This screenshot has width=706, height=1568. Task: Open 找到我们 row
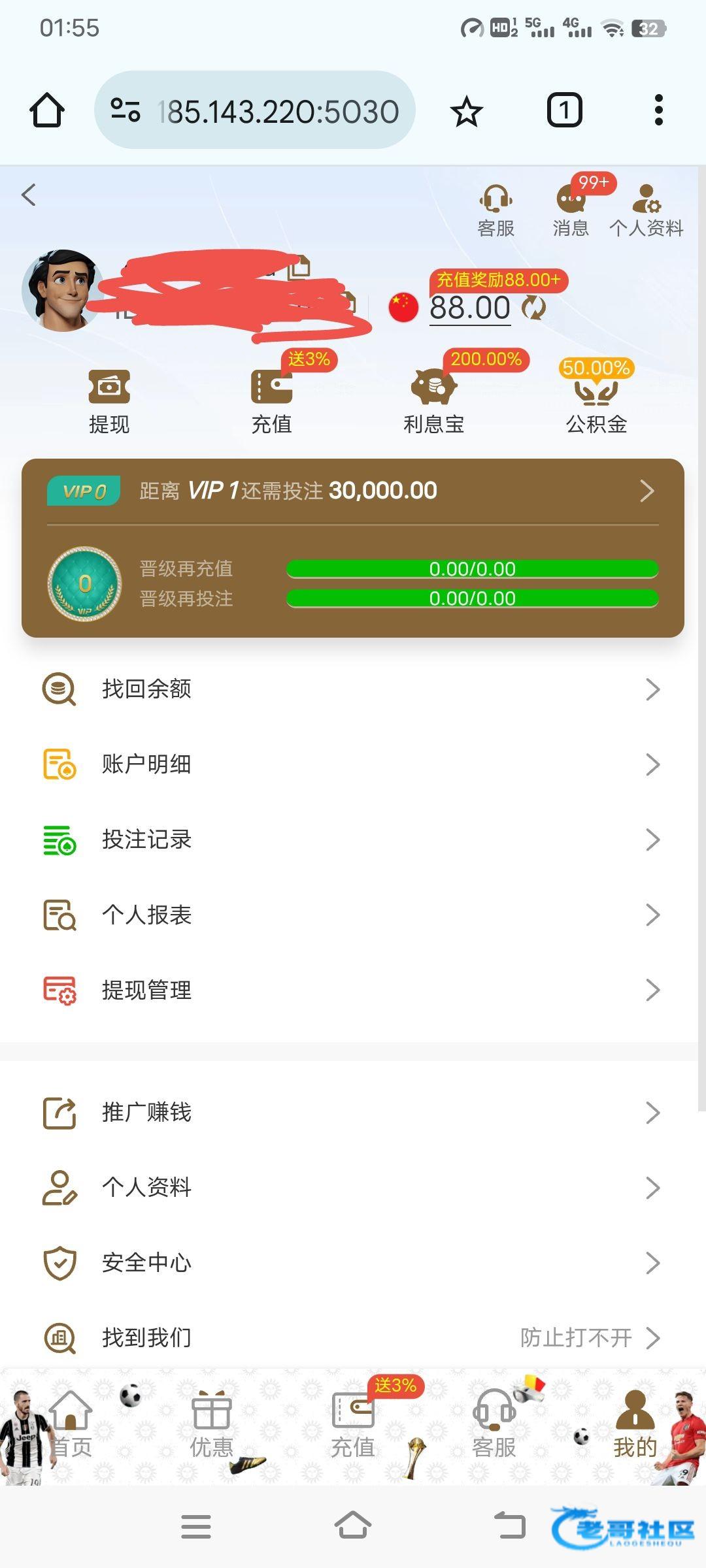pyautogui.click(x=353, y=1338)
